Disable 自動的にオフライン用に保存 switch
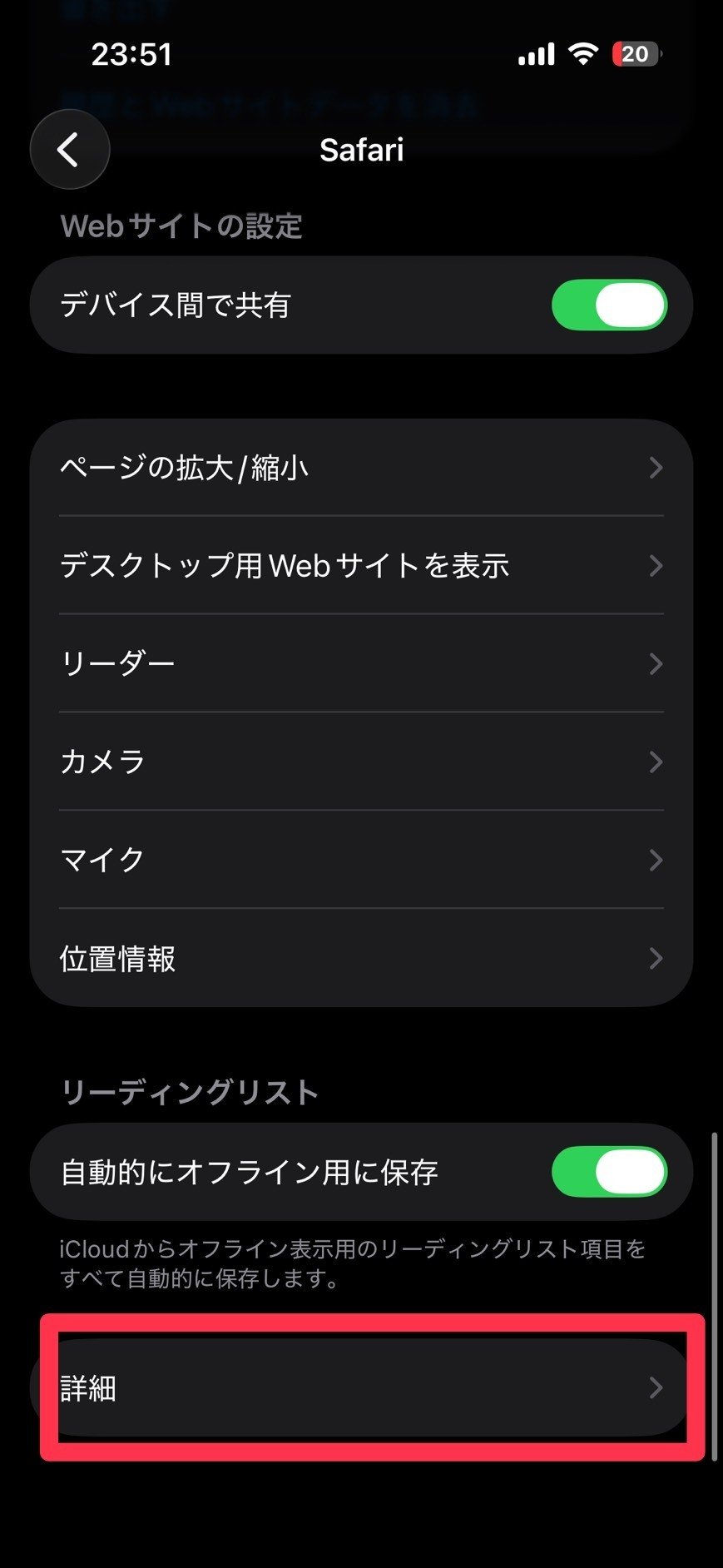This screenshot has width=723, height=1568. [x=609, y=1170]
